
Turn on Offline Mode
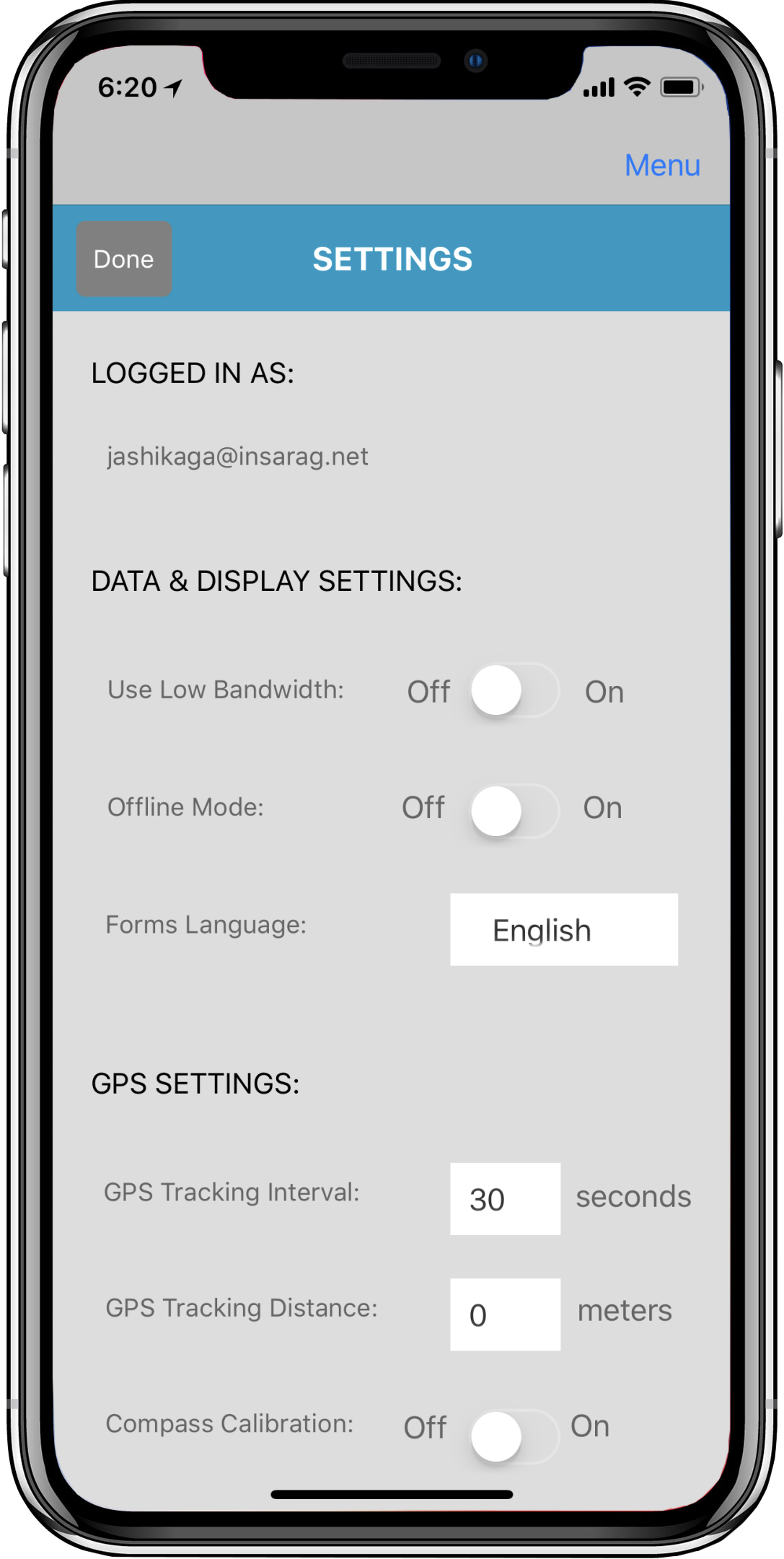pyautogui.click(x=515, y=811)
